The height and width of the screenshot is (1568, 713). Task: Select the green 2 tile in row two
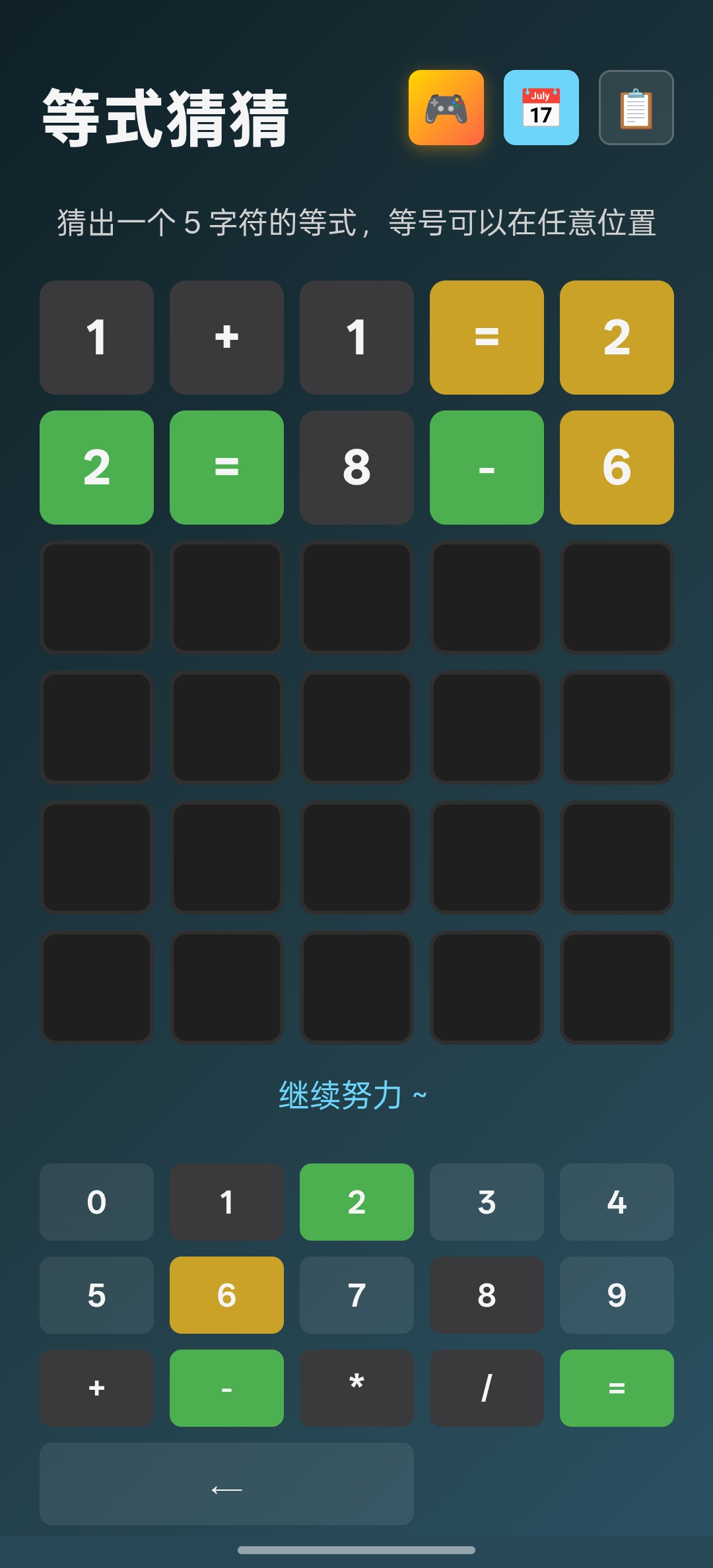[x=96, y=467]
